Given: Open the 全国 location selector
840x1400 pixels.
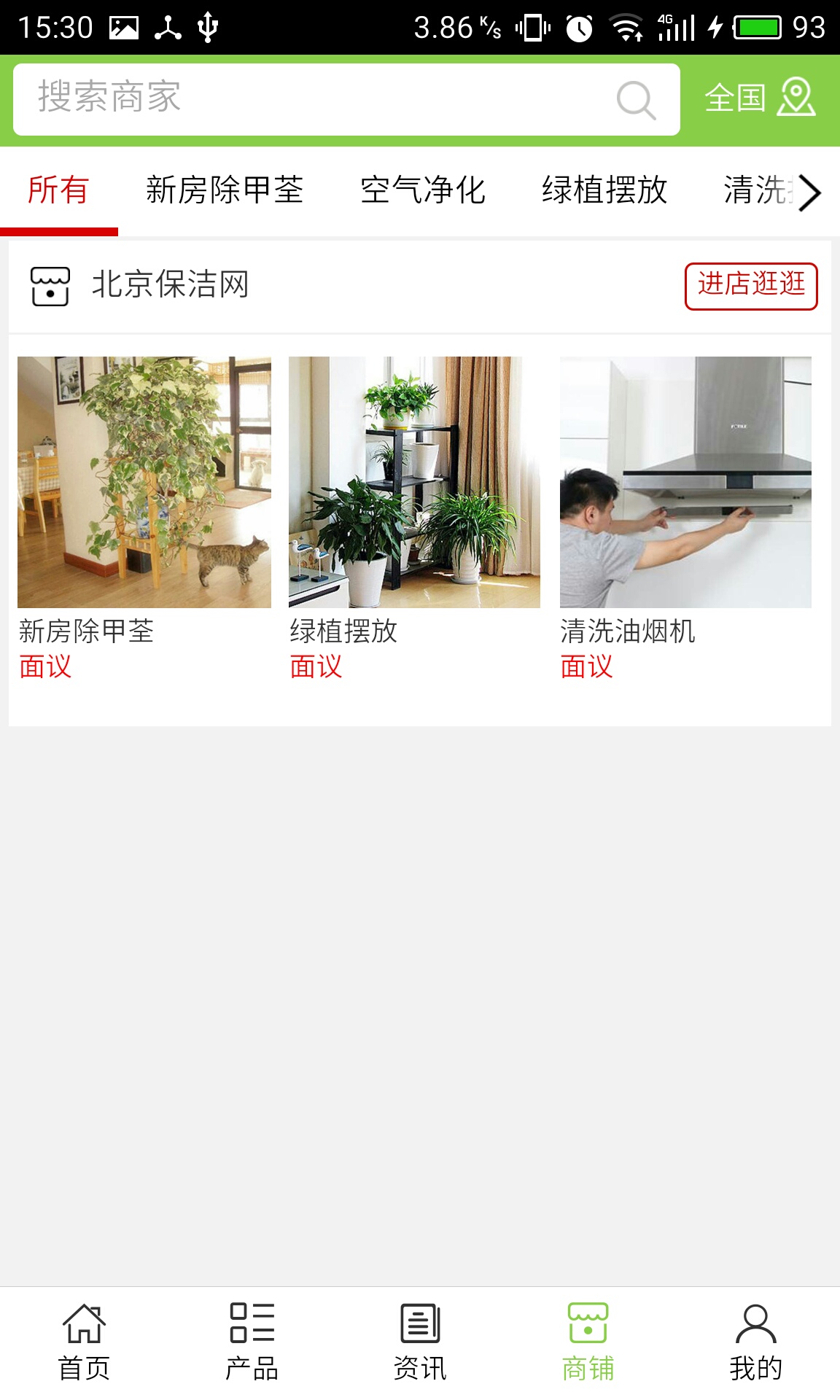Looking at the screenshot, I should pos(760,98).
